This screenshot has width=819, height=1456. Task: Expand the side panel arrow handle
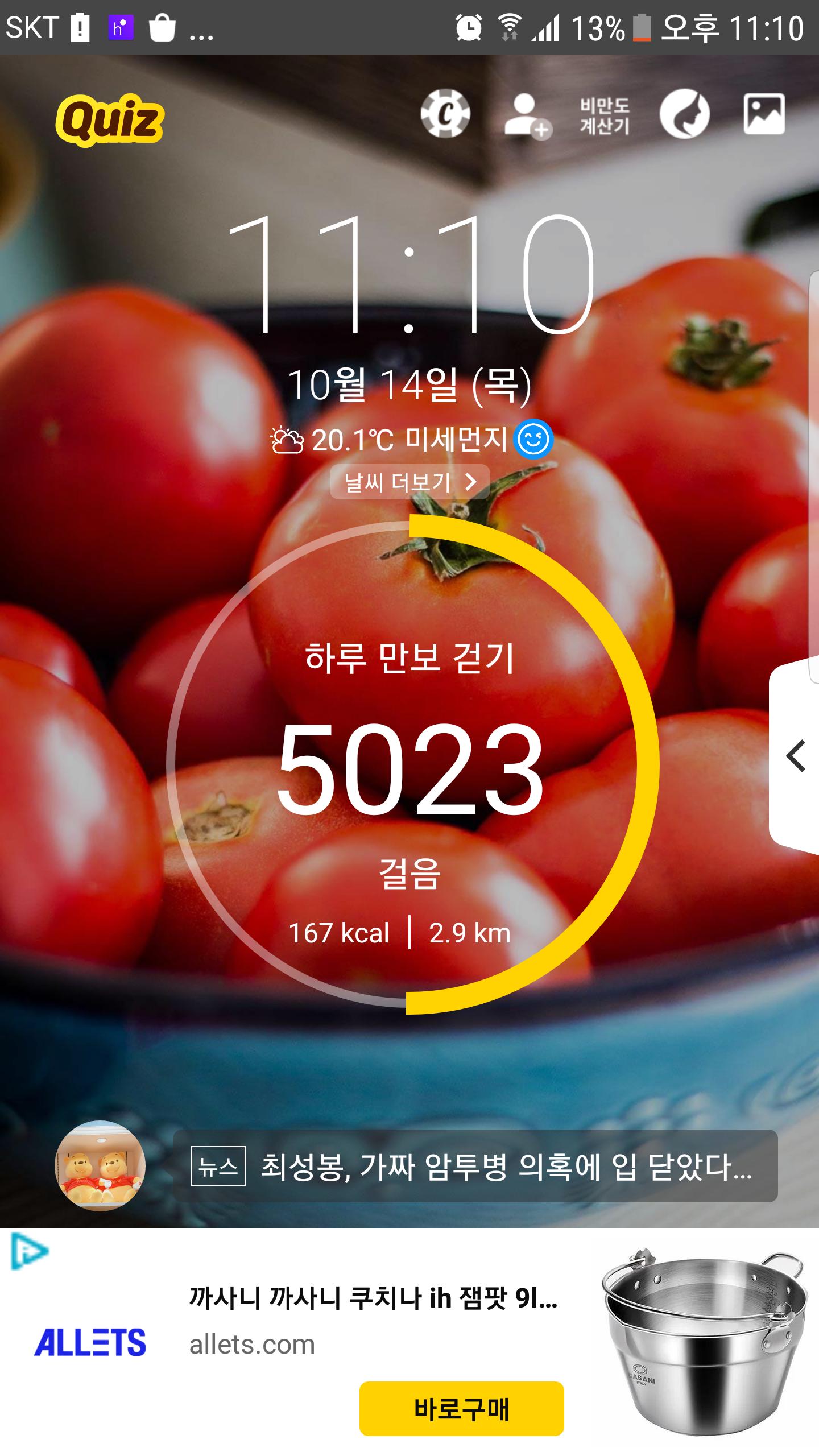(x=795, y=756)
